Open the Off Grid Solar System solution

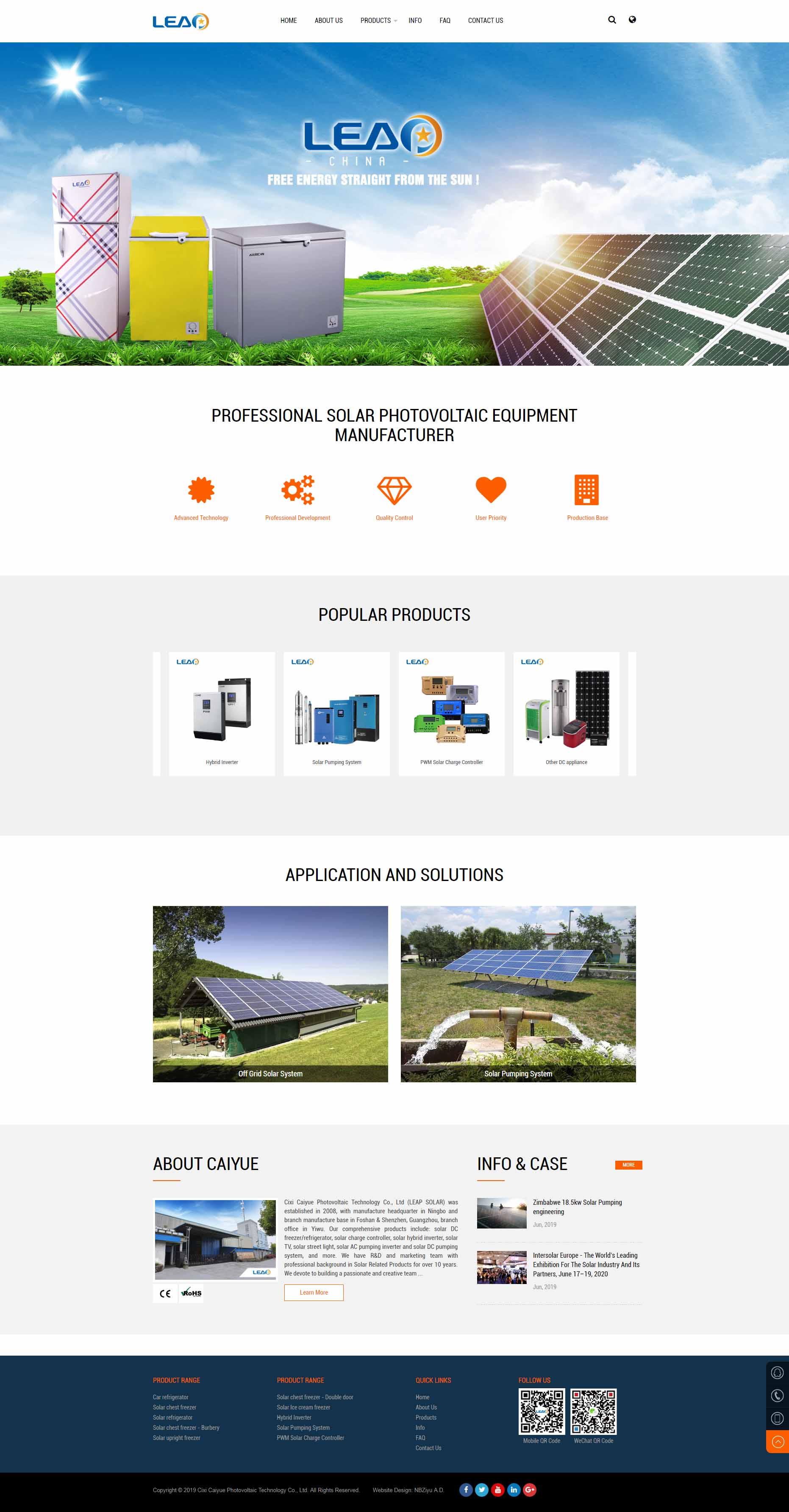tap(270, 994)
